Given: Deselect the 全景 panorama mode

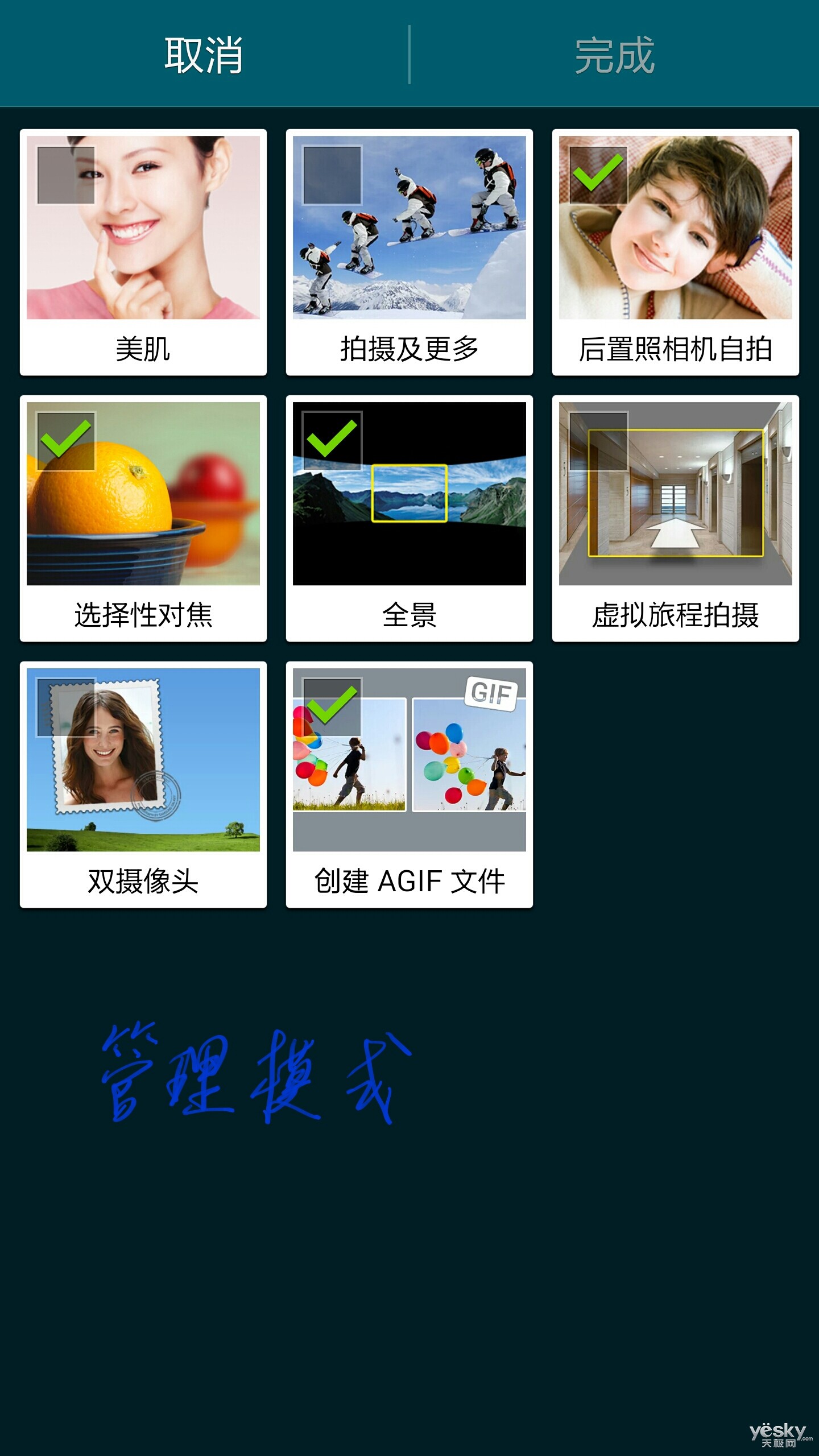Looking at the screenshot, I should (332, 441).
